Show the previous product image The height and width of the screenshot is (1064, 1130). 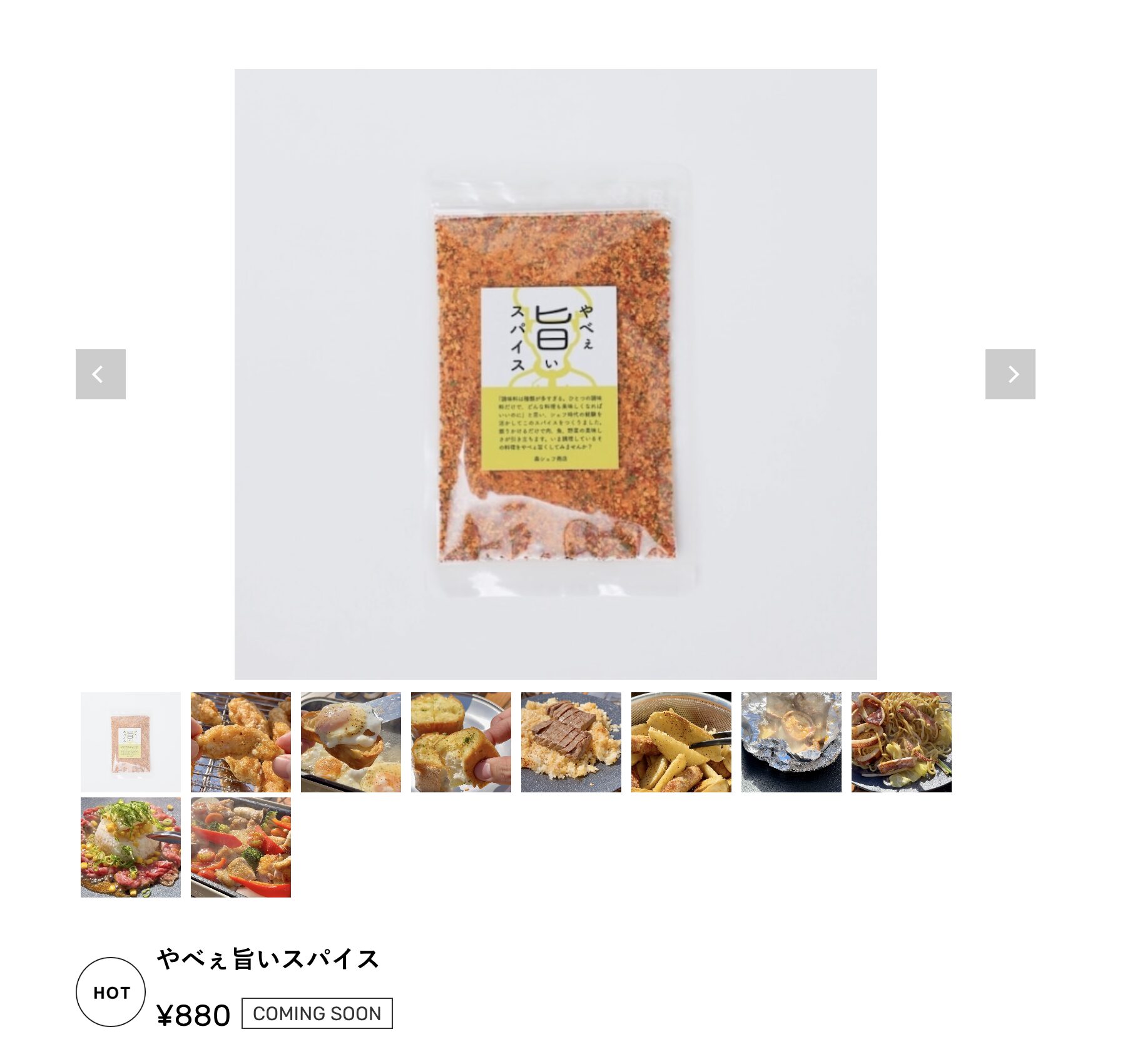(x=100, y=374)
